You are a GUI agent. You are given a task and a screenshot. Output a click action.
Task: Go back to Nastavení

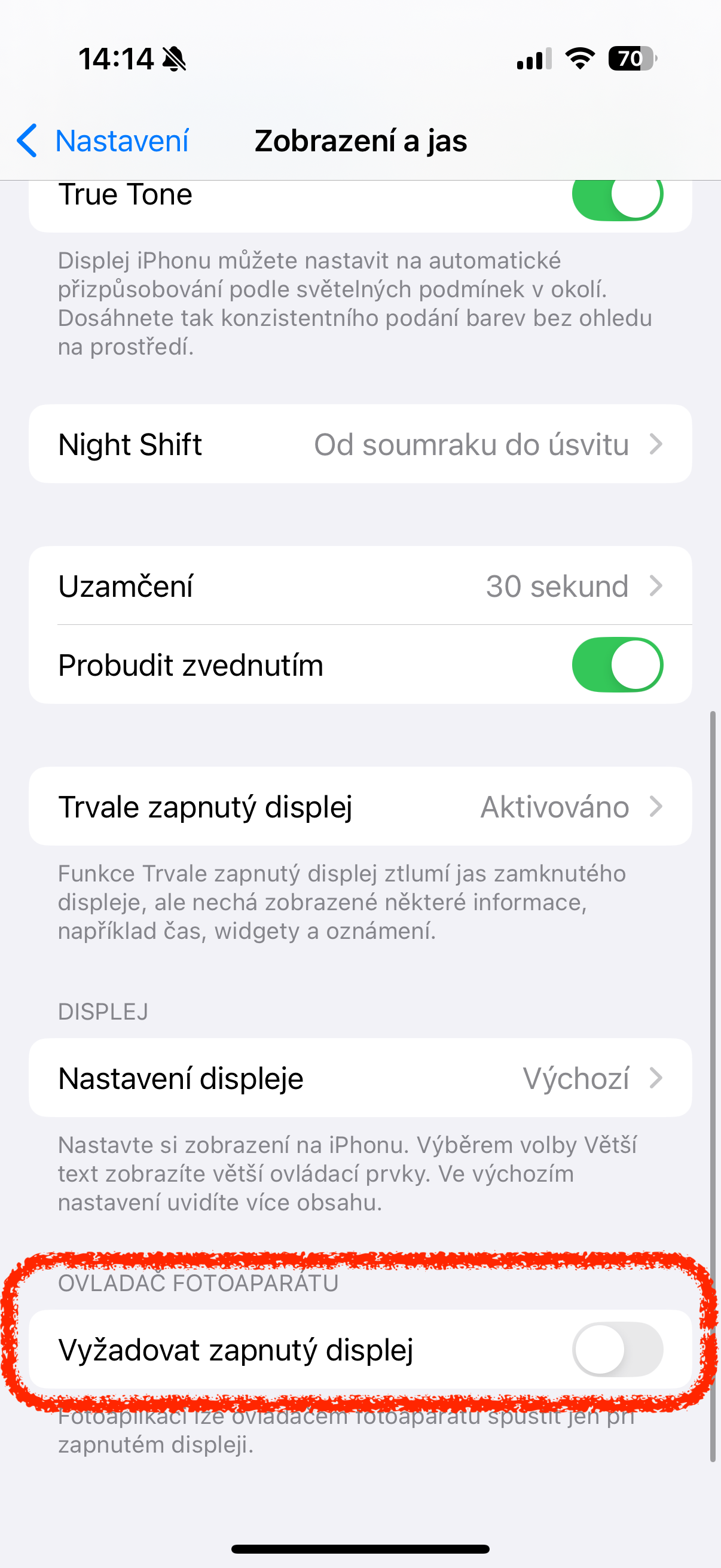[x=103, y=141]
